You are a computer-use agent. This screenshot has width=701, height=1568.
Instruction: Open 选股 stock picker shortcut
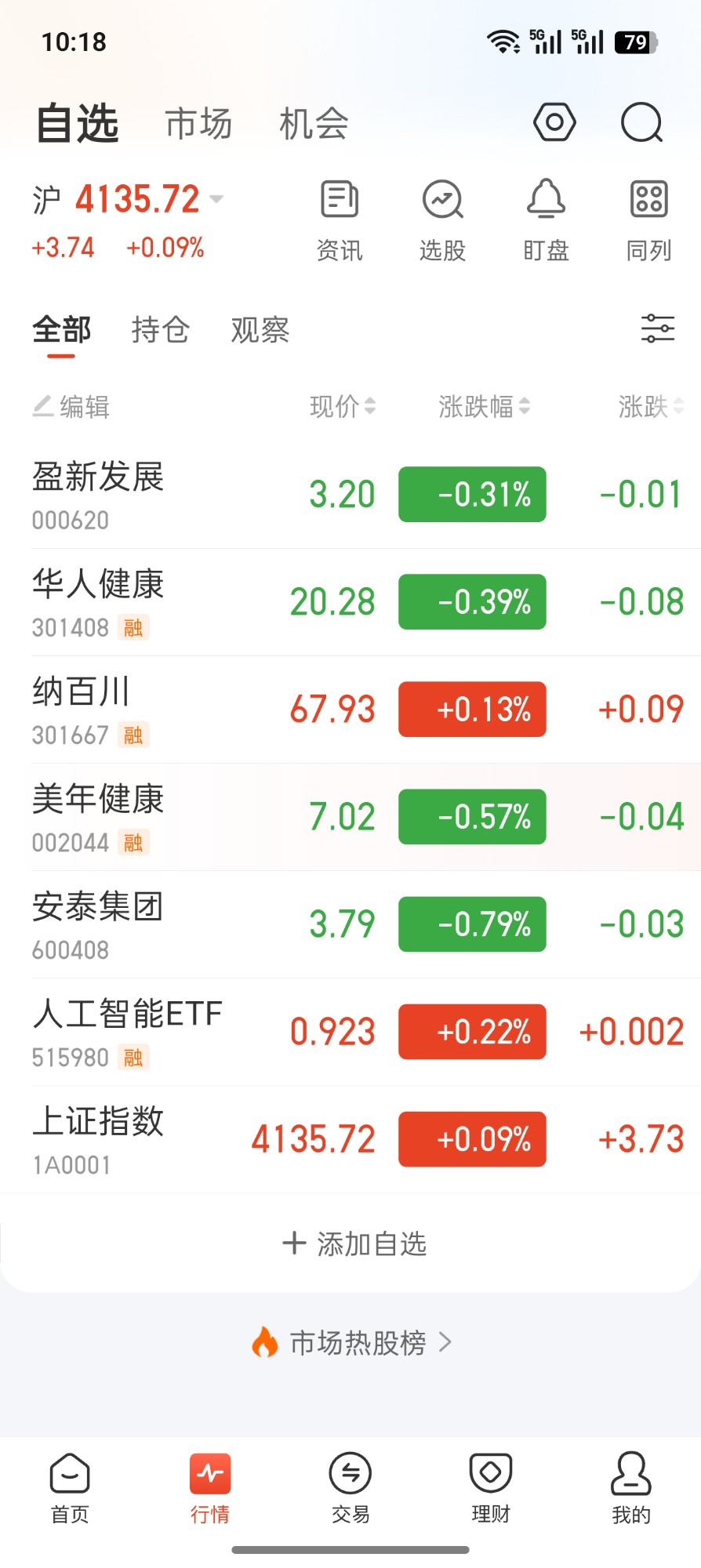[443, 221]
